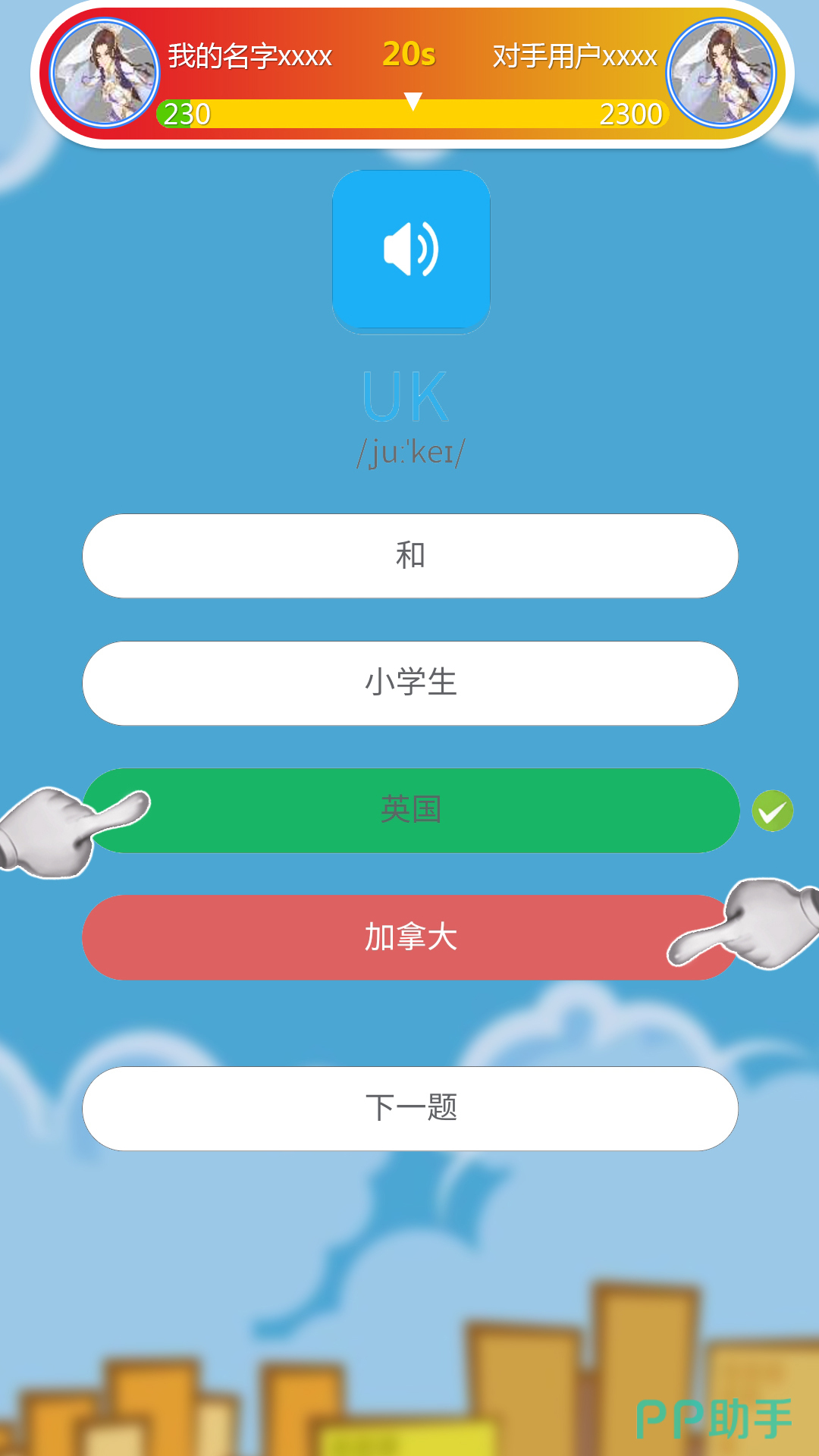Play the UK pronunciation audio
The image size is (819, 1456).
411,251
